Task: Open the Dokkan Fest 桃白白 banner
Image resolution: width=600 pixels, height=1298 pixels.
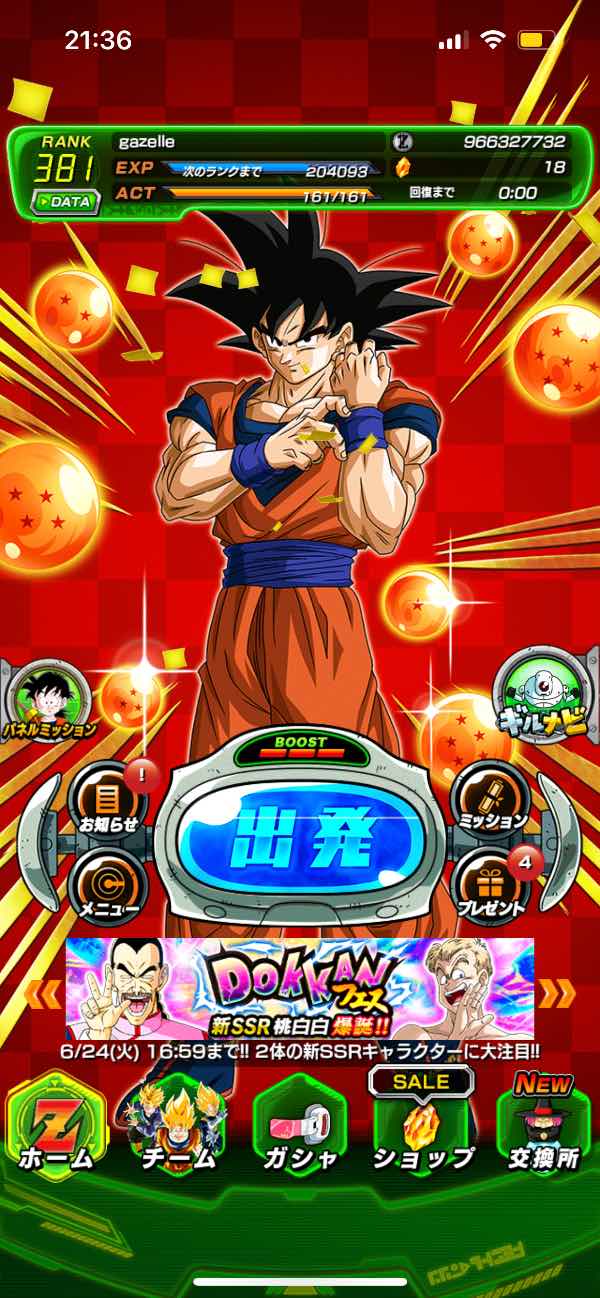Action: tap(299, 987)
